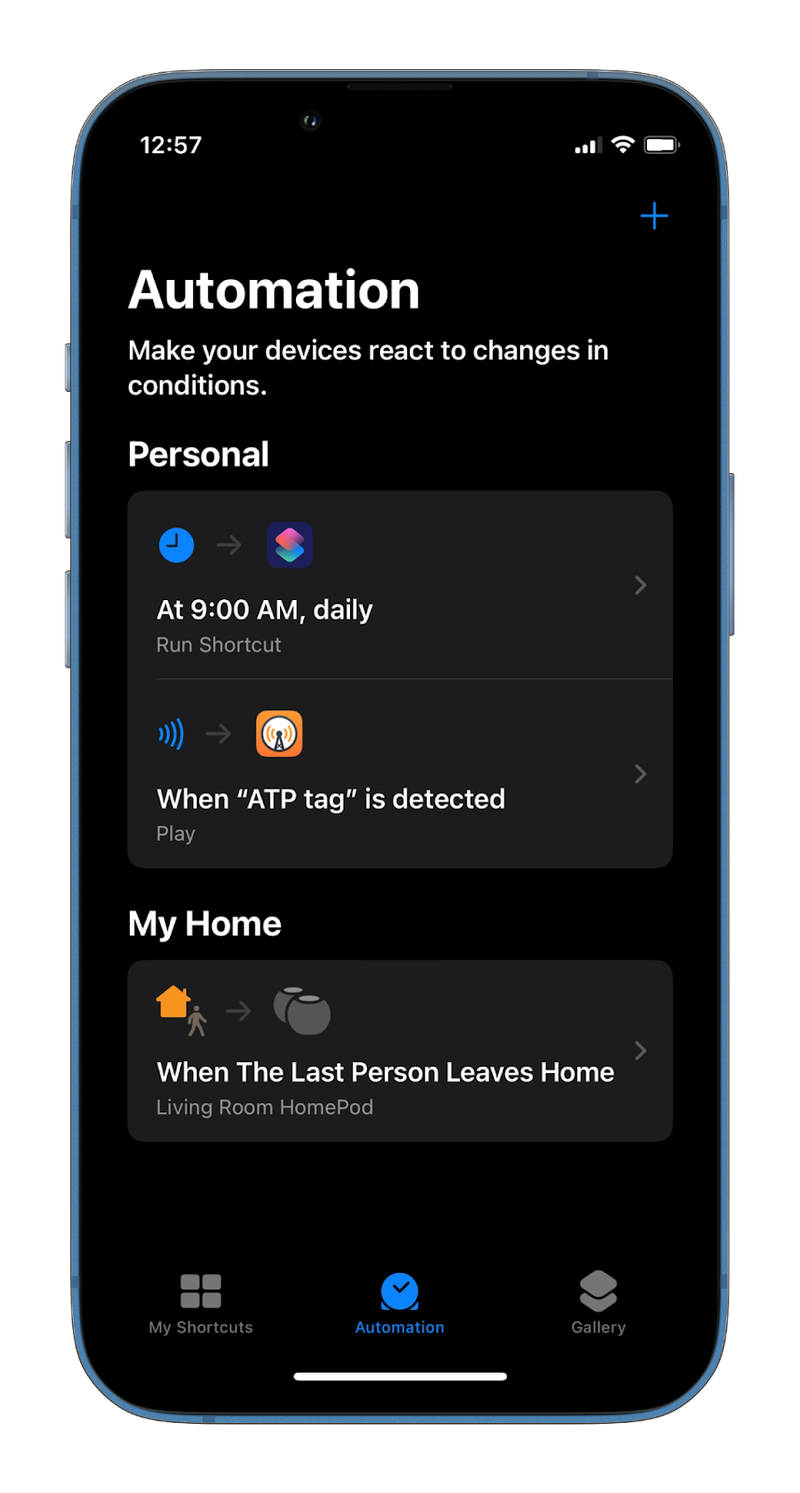Switch to the My Shortcuts tab

[201, 1303]
